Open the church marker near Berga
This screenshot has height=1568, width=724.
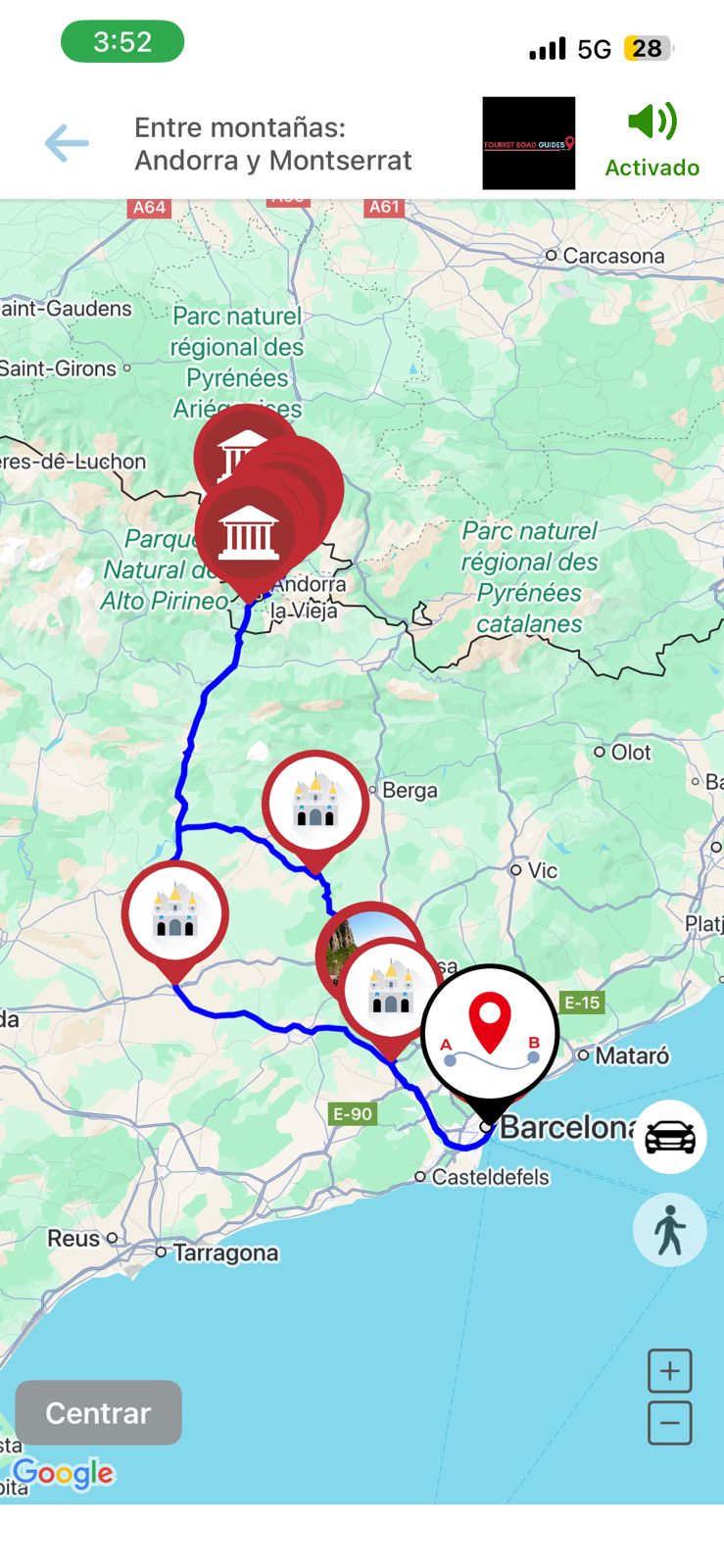point(315,803)
